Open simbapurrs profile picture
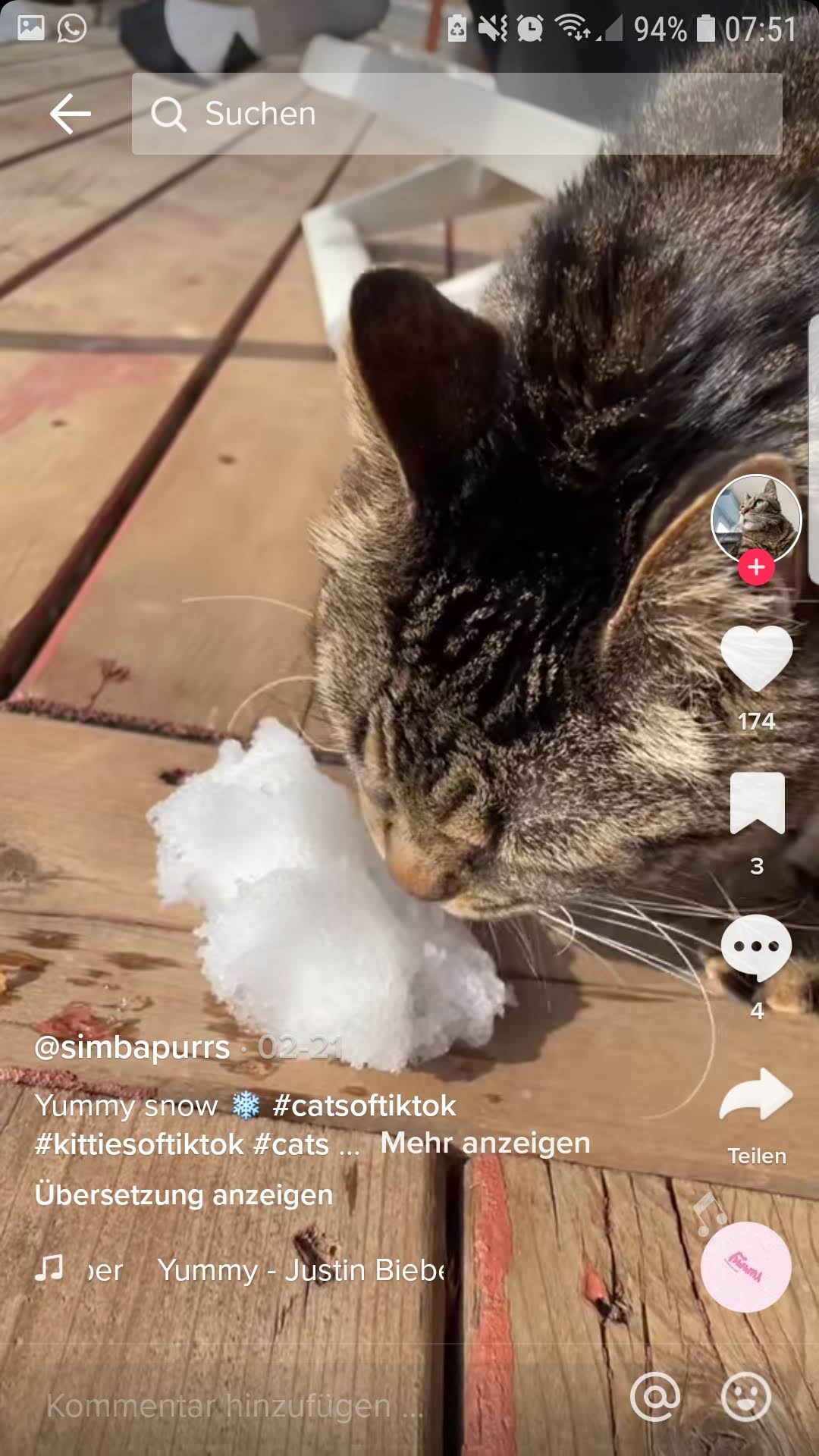This screenshot has width=819, height=1456. (x=755, y=519)
